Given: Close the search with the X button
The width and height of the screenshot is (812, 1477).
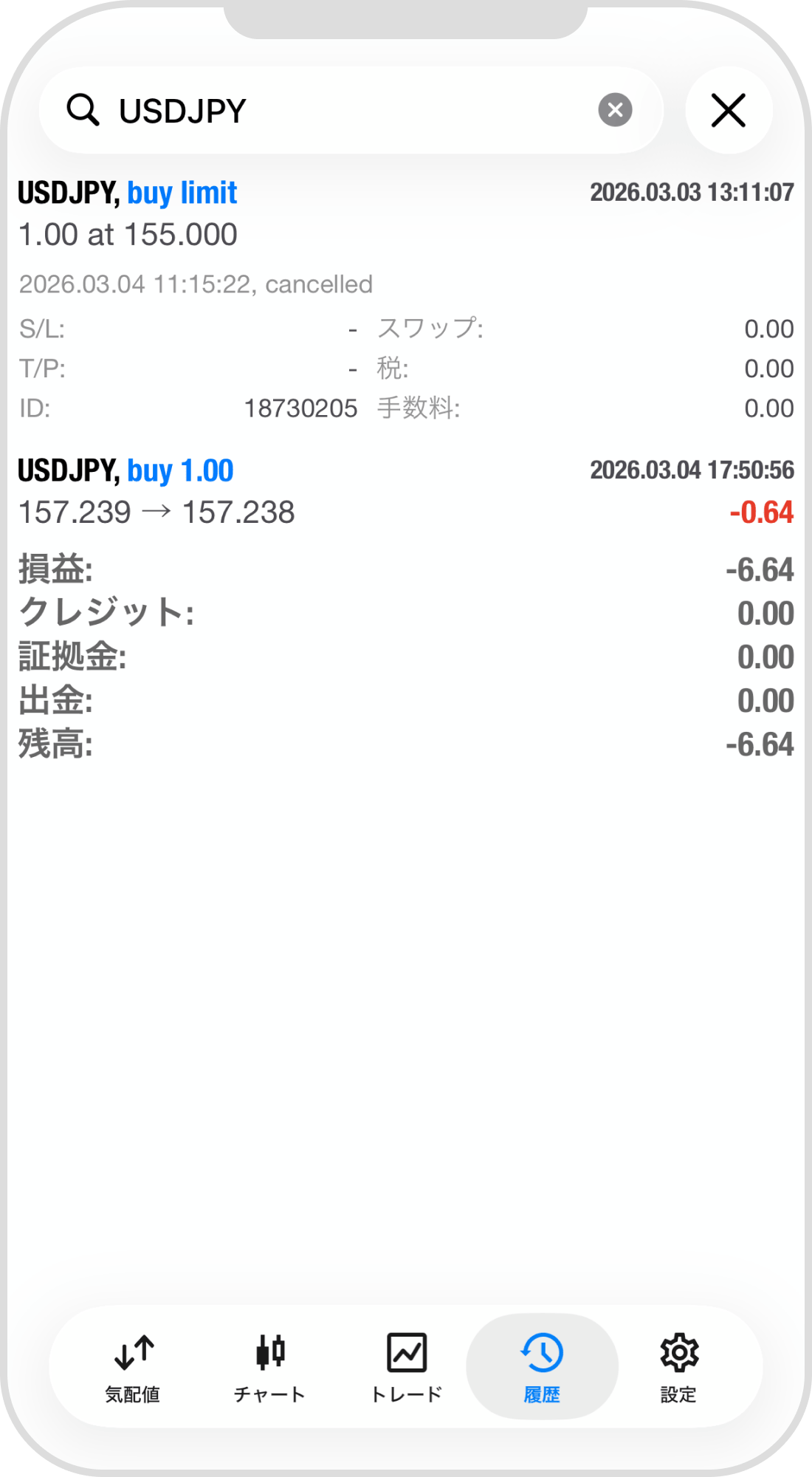Looking at the screenshot, I should (x=729, y=110).
